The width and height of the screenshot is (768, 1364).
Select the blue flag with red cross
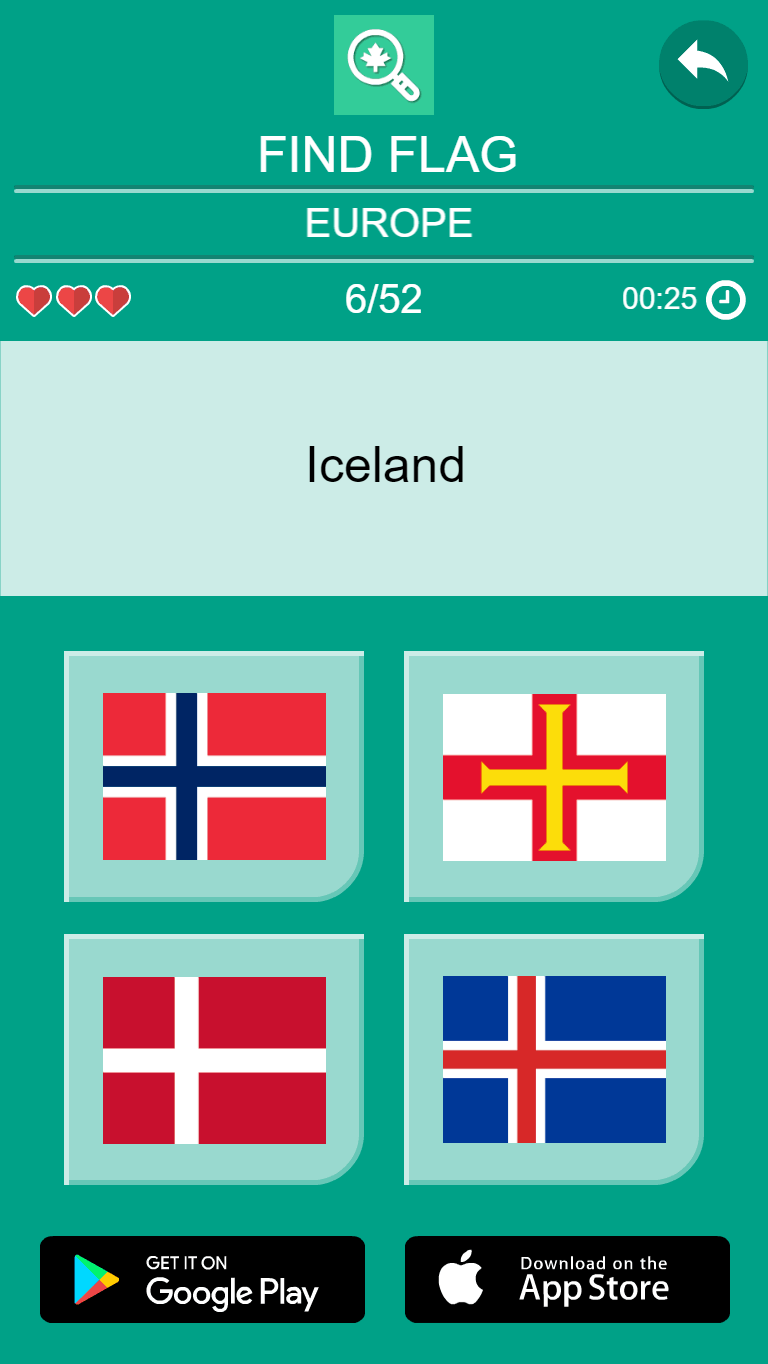554,1060
